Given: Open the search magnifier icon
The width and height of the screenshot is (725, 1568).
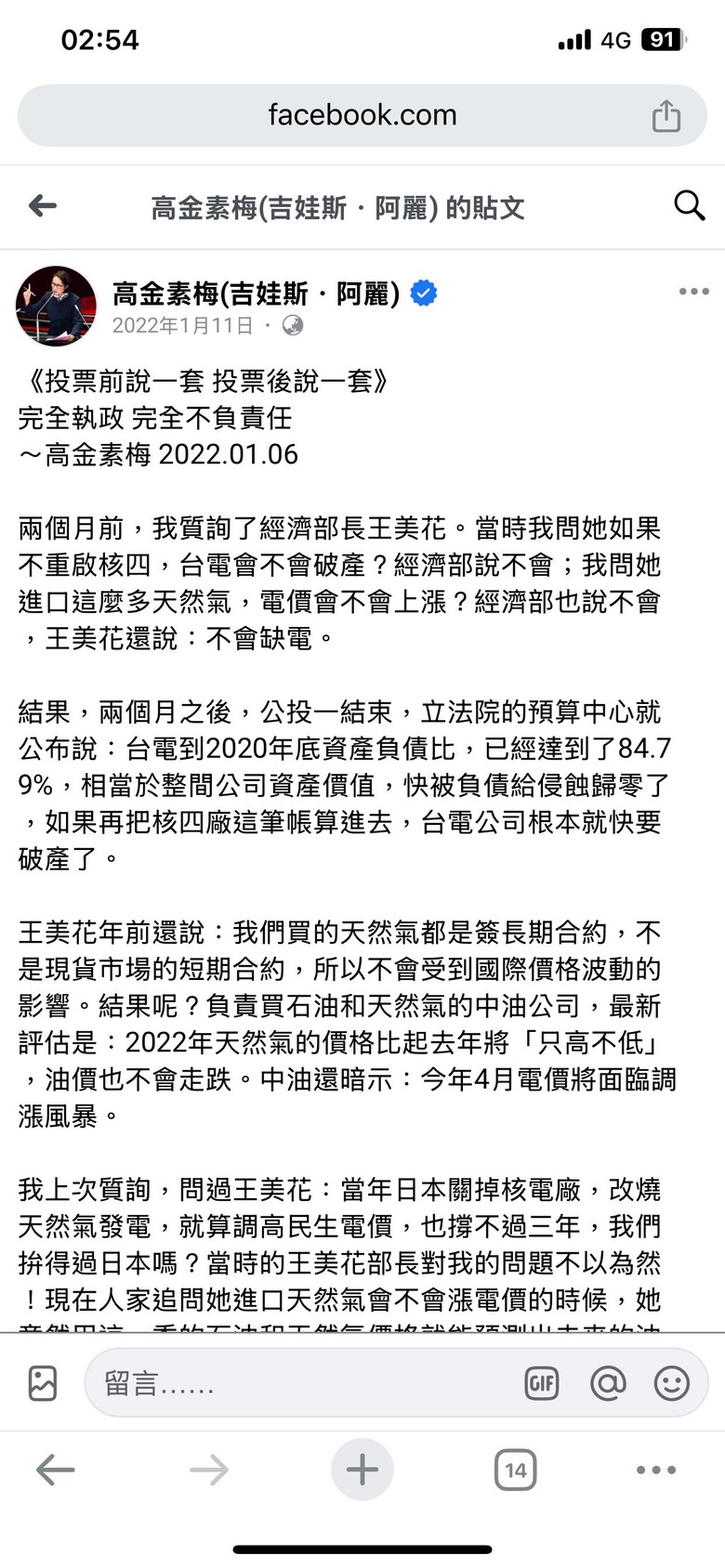Looking at the screenshot, I should [689, 205].
